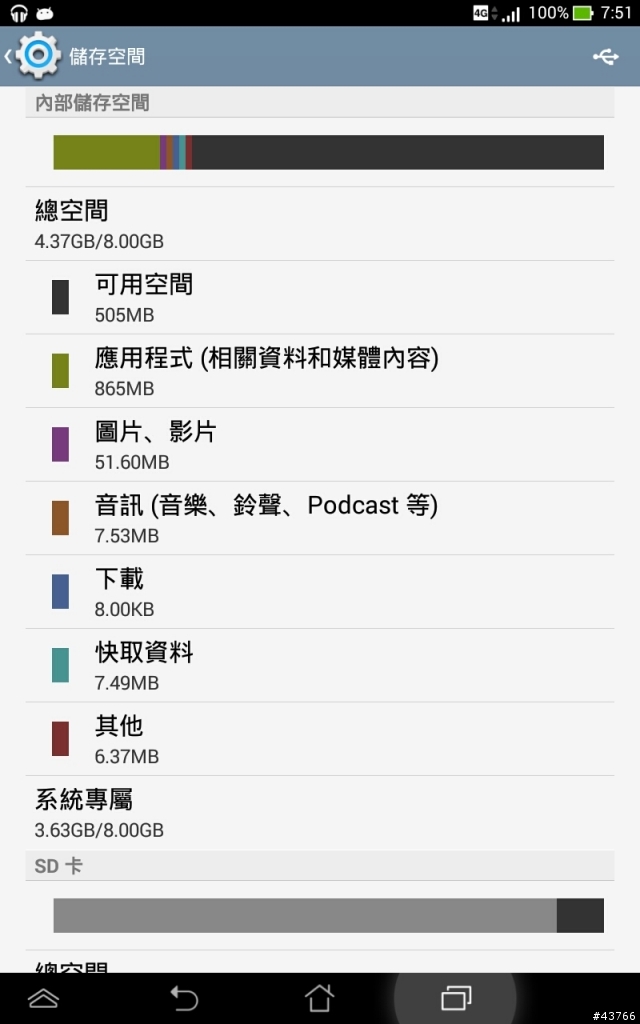
Task: Open 可用空間 row
Action: tap(320, 298)
